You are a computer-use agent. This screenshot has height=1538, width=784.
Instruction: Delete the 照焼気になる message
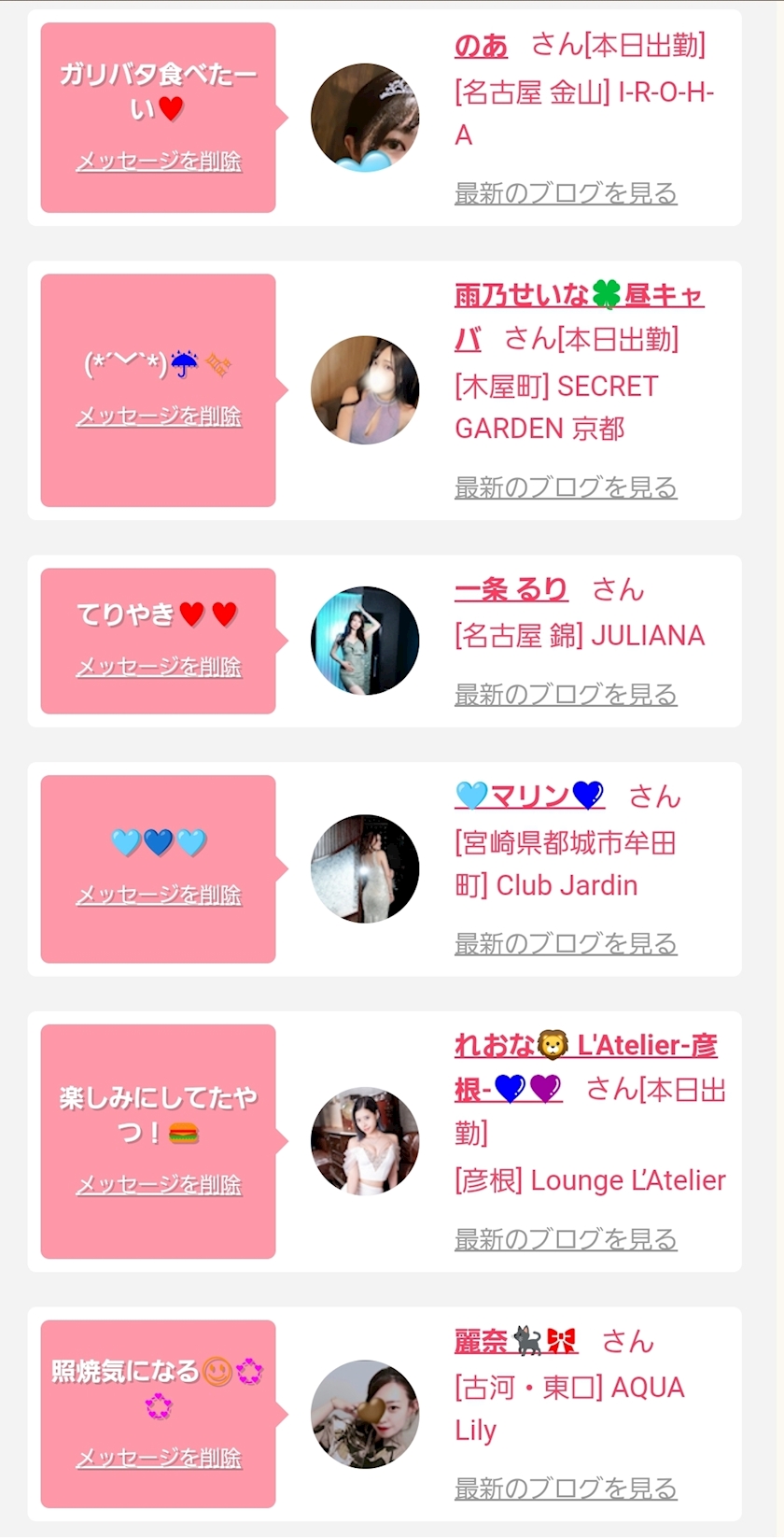point(159,1458)
